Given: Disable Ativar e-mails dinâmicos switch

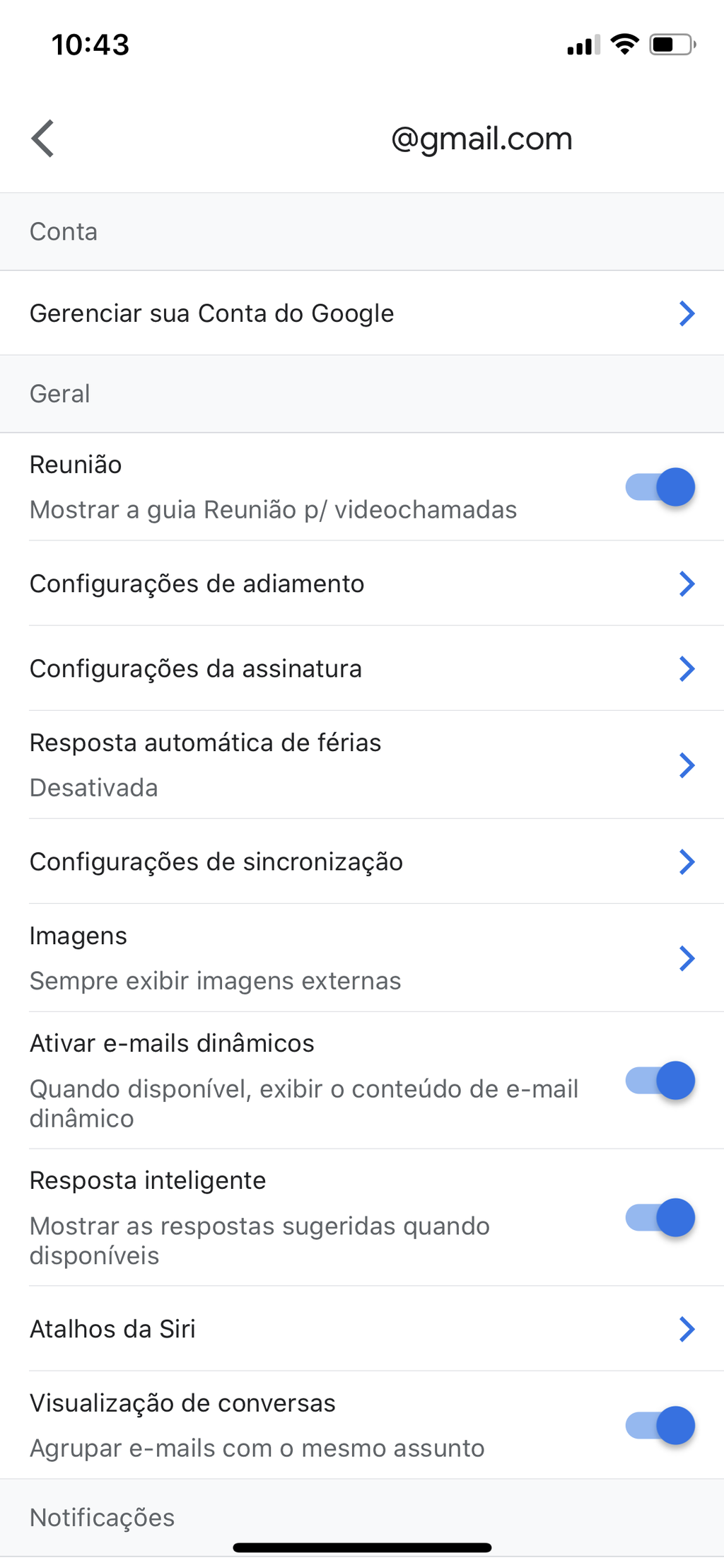Looking at the screenshot, I should pos(660,1080).
